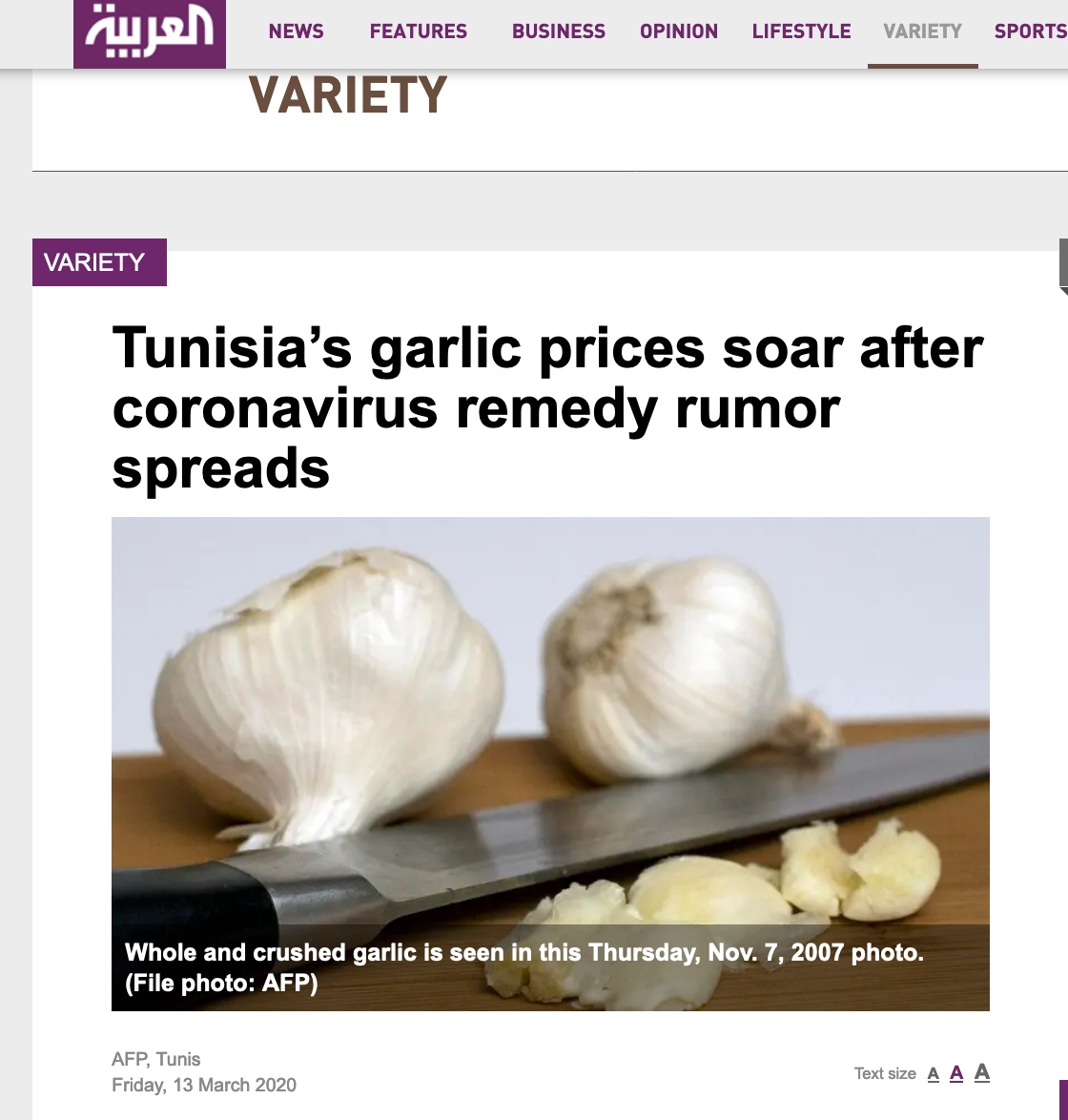The width and height of the screenshot is (1068, 1120).
Task: Open the Opinion section
Action: click(678, 31)
